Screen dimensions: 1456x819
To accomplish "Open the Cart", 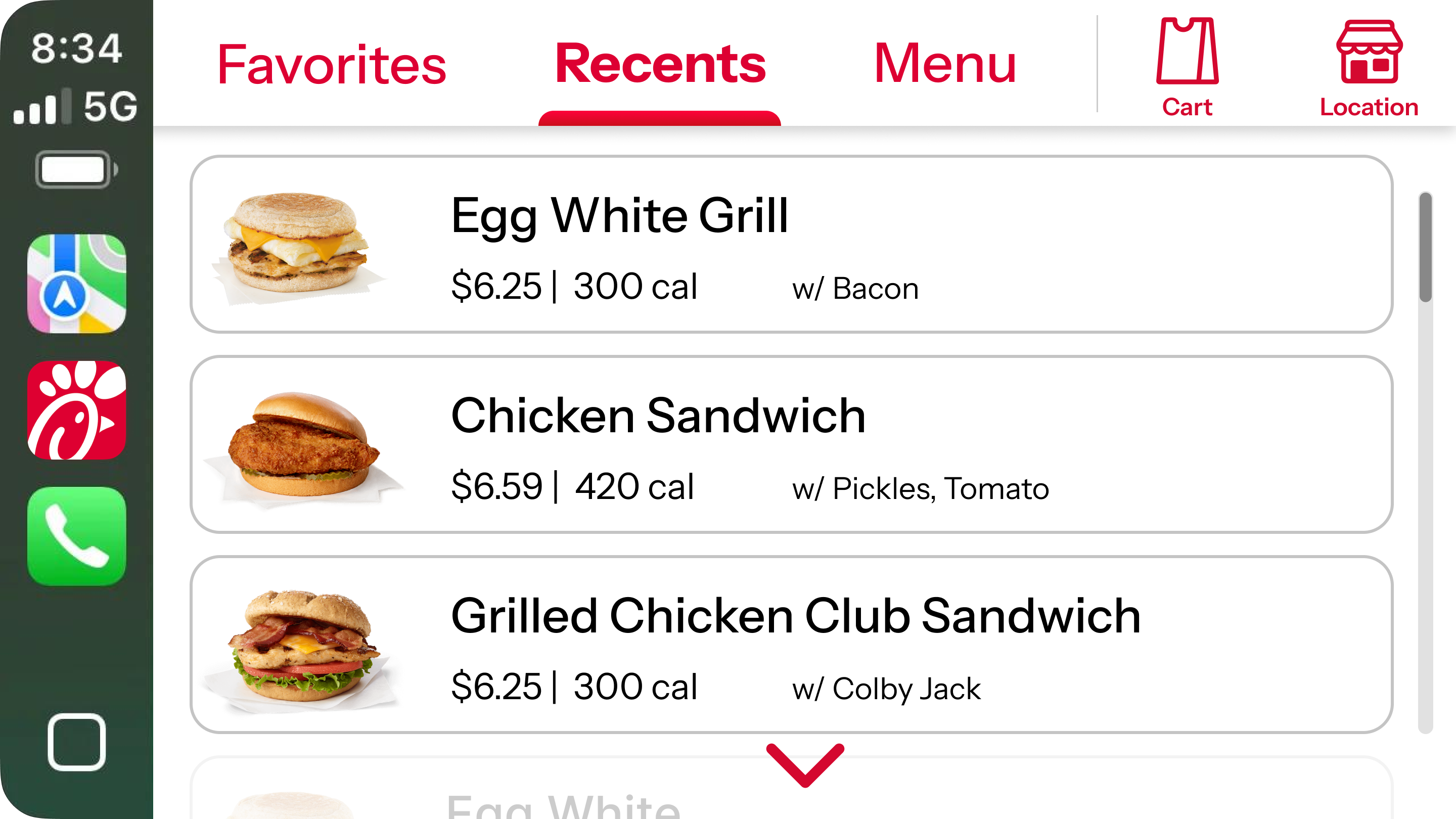I will click(x=1187, y=68).
